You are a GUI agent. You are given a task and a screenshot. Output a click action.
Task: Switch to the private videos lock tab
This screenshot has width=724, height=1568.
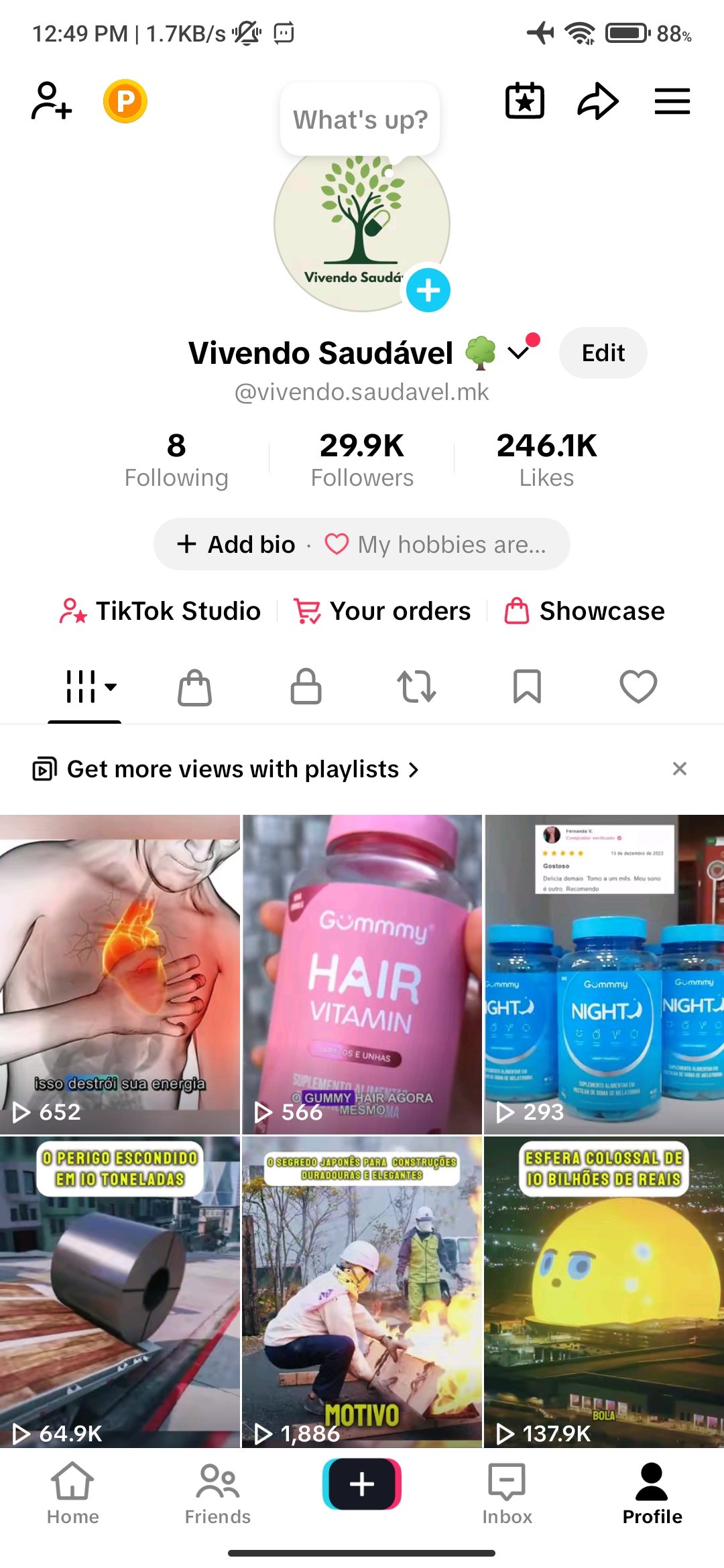pos(306,687)
